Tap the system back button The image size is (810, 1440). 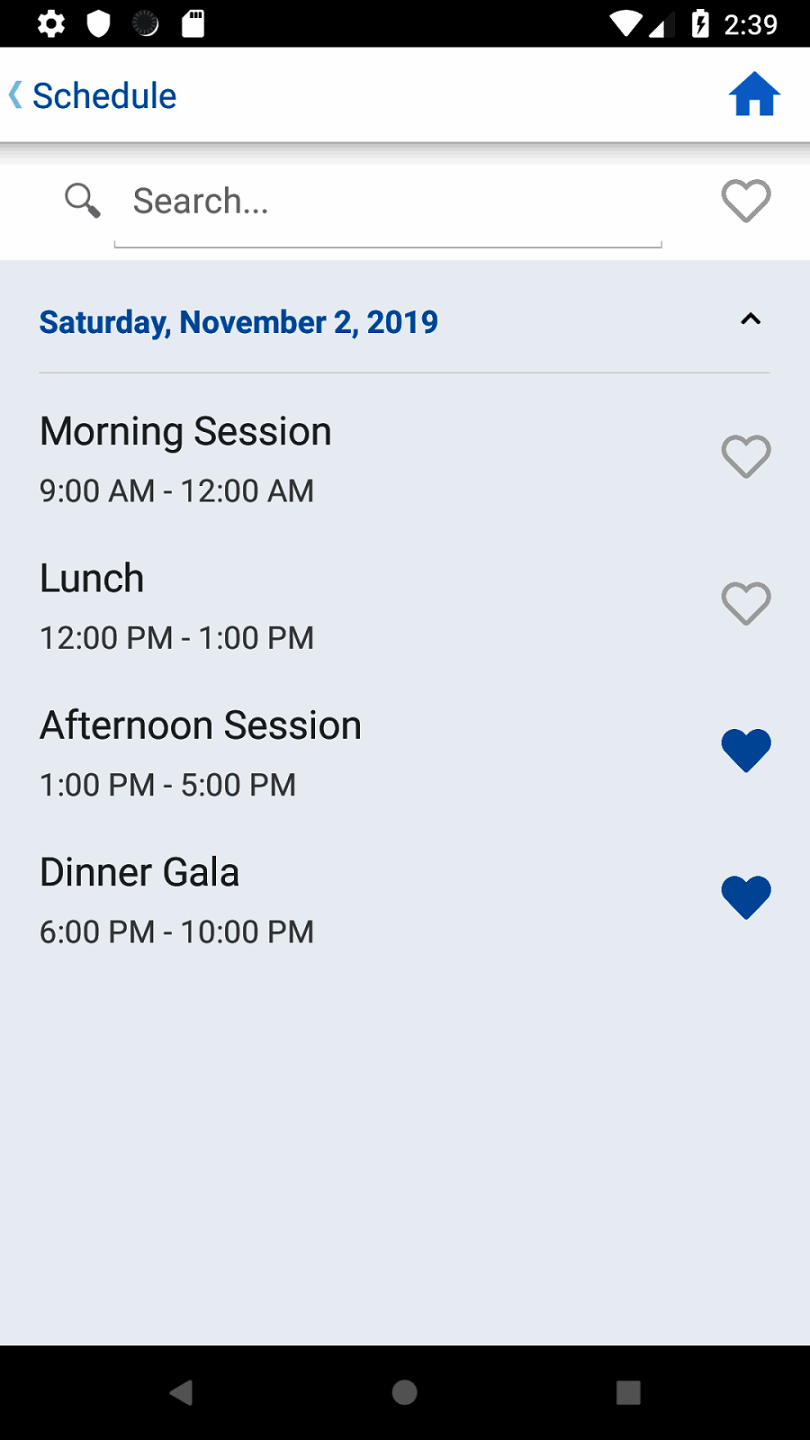pos(181,1392)
